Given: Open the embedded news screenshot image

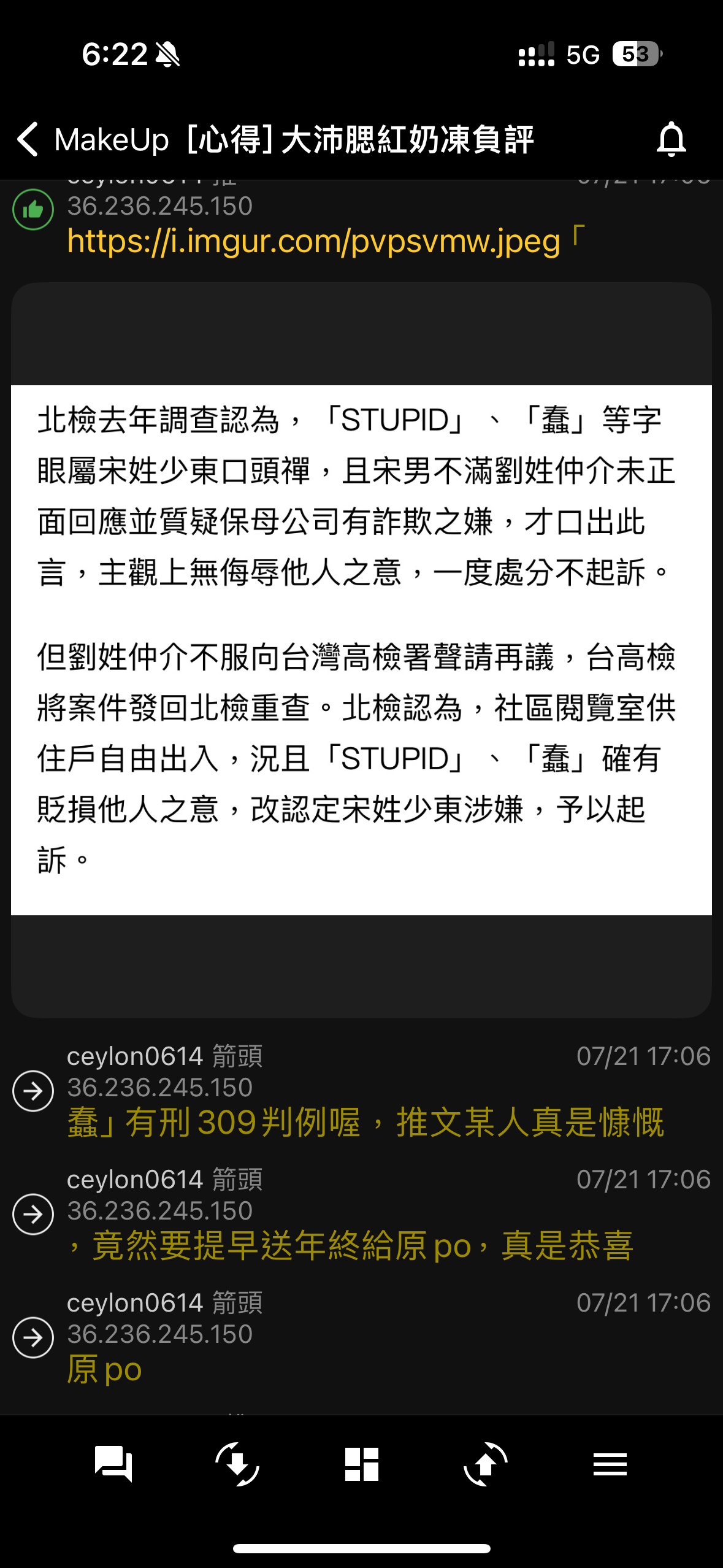Looking at the screenshot, I should click(x=361, y=650).
